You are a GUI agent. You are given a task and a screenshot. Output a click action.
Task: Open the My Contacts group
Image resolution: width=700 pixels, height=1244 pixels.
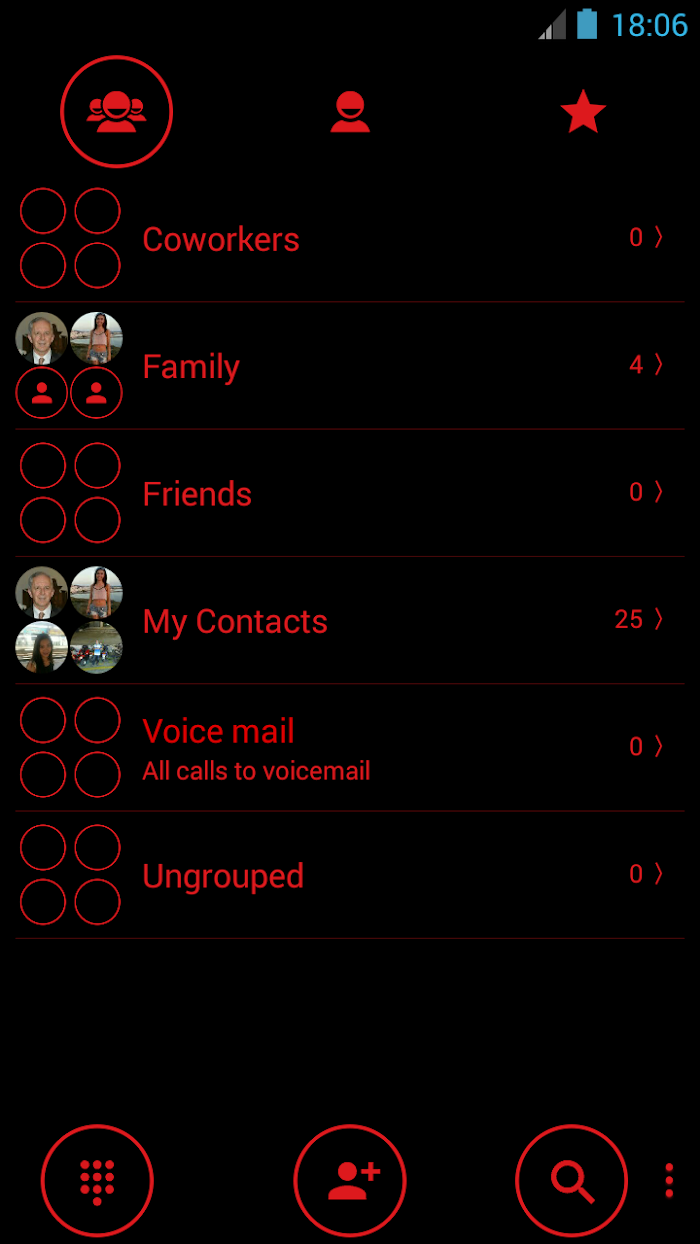tap(350, 620)
